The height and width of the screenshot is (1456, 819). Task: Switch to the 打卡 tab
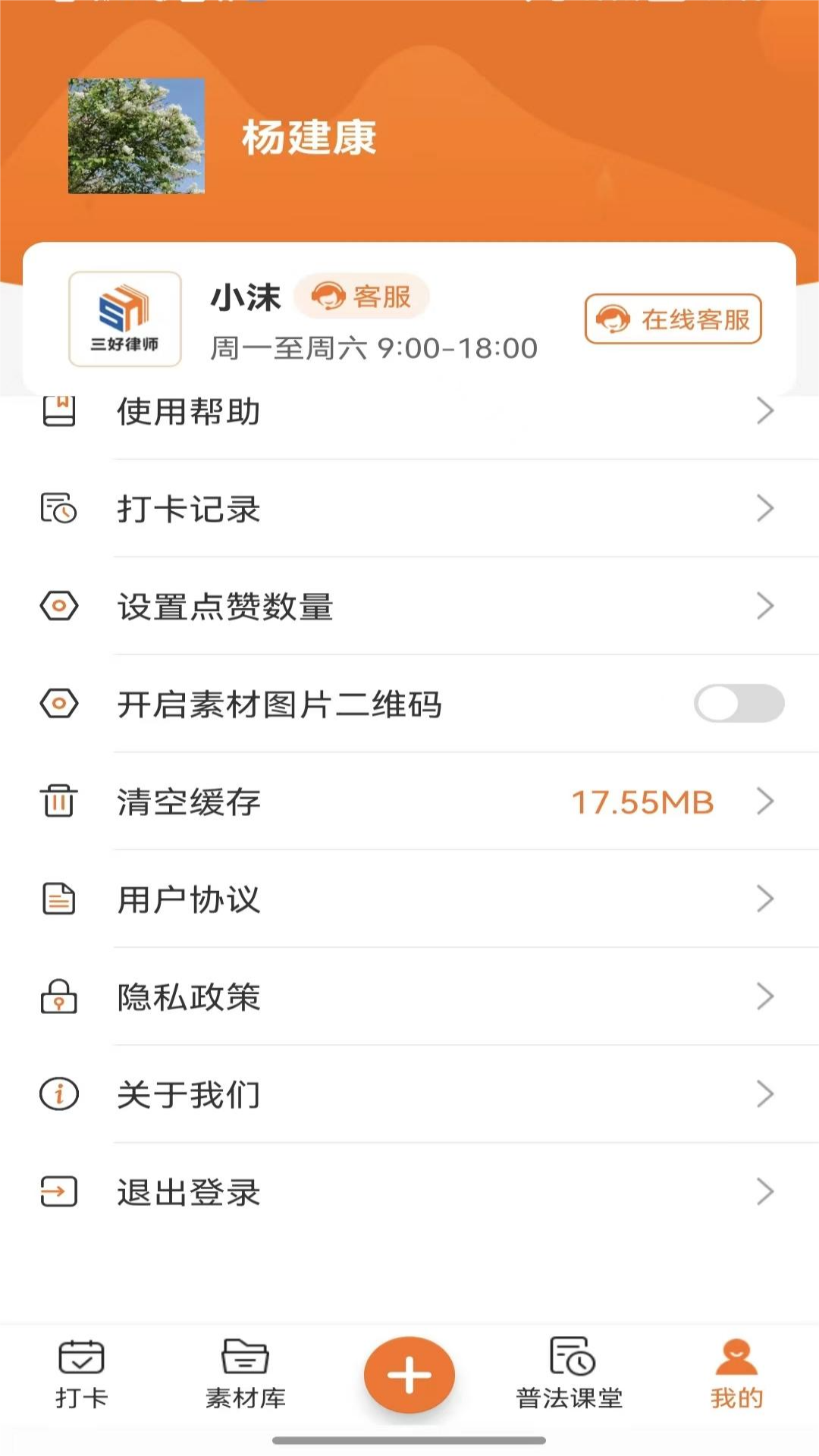point(81,1375)
